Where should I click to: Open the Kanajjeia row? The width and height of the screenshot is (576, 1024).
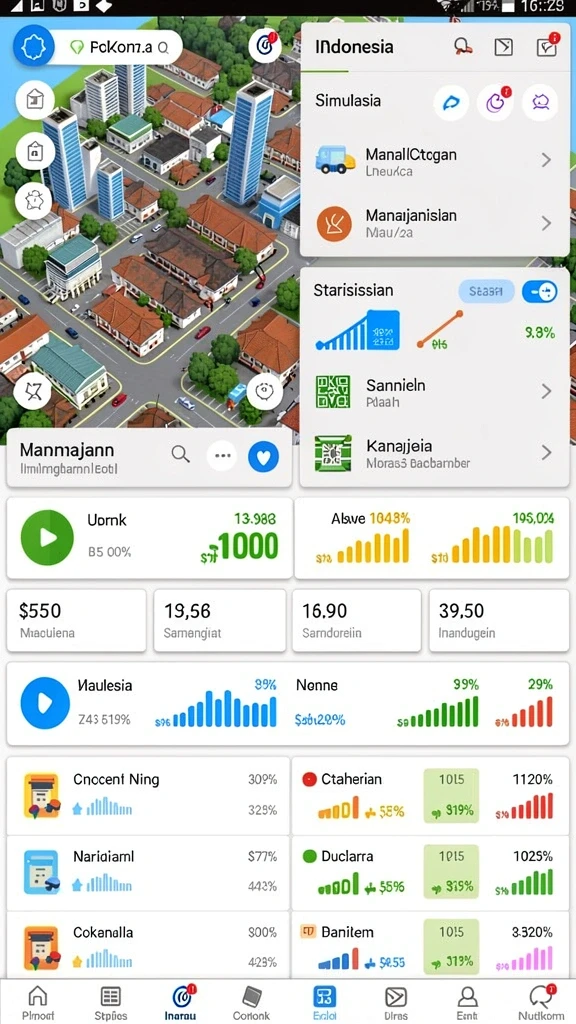[434, 453]
